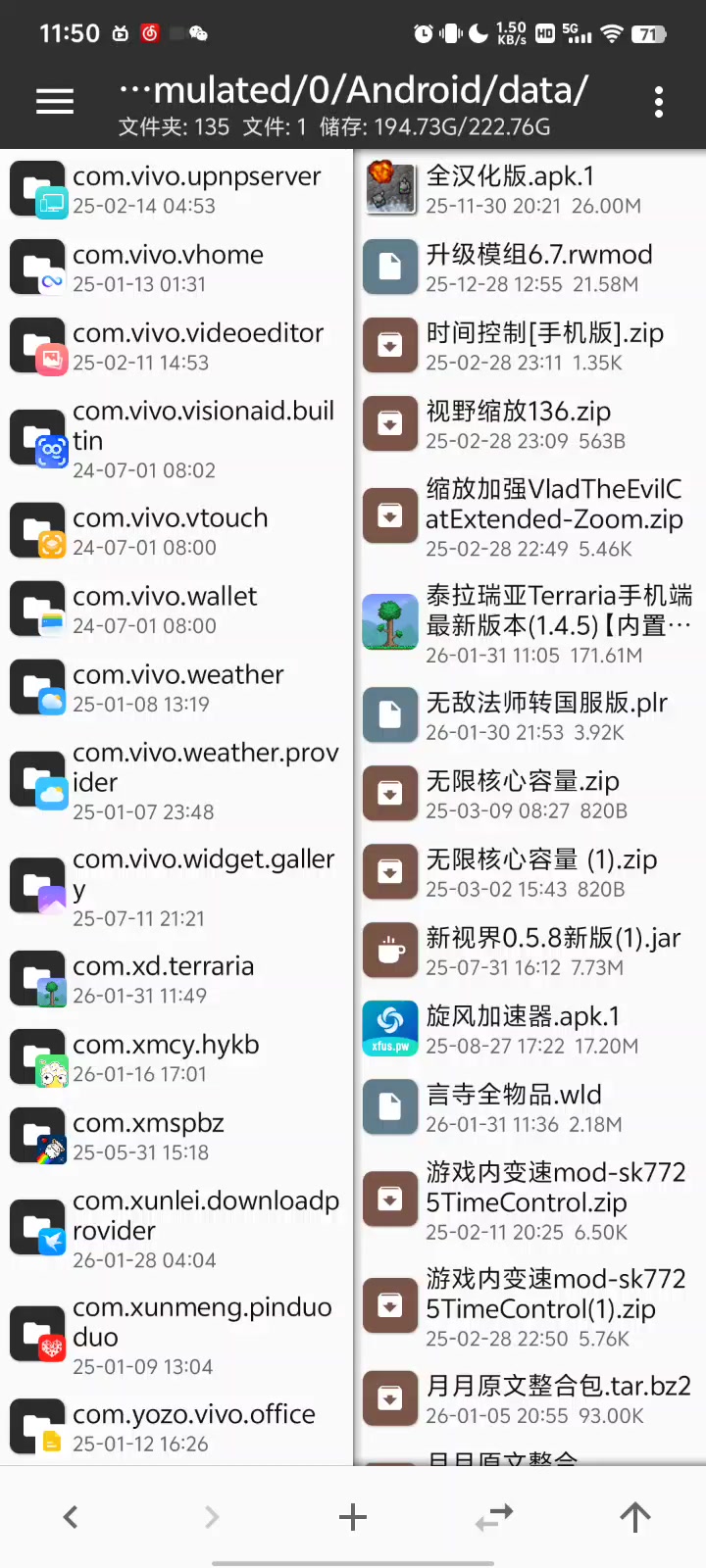
Task: Open 无敌法师转国服版.plr file
Action: tap(529, 715)
